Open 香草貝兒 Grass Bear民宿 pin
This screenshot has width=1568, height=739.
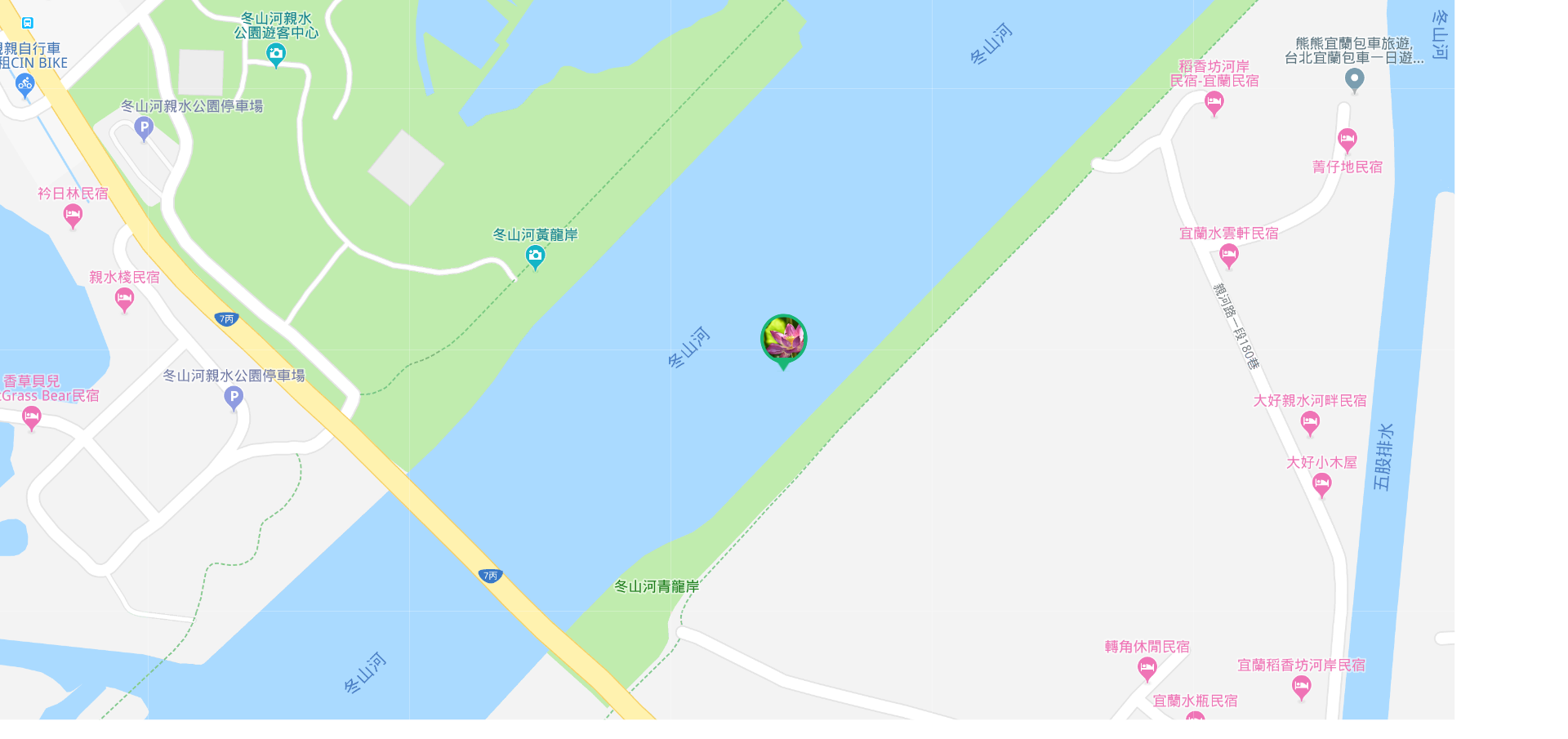tap(32, 418)
